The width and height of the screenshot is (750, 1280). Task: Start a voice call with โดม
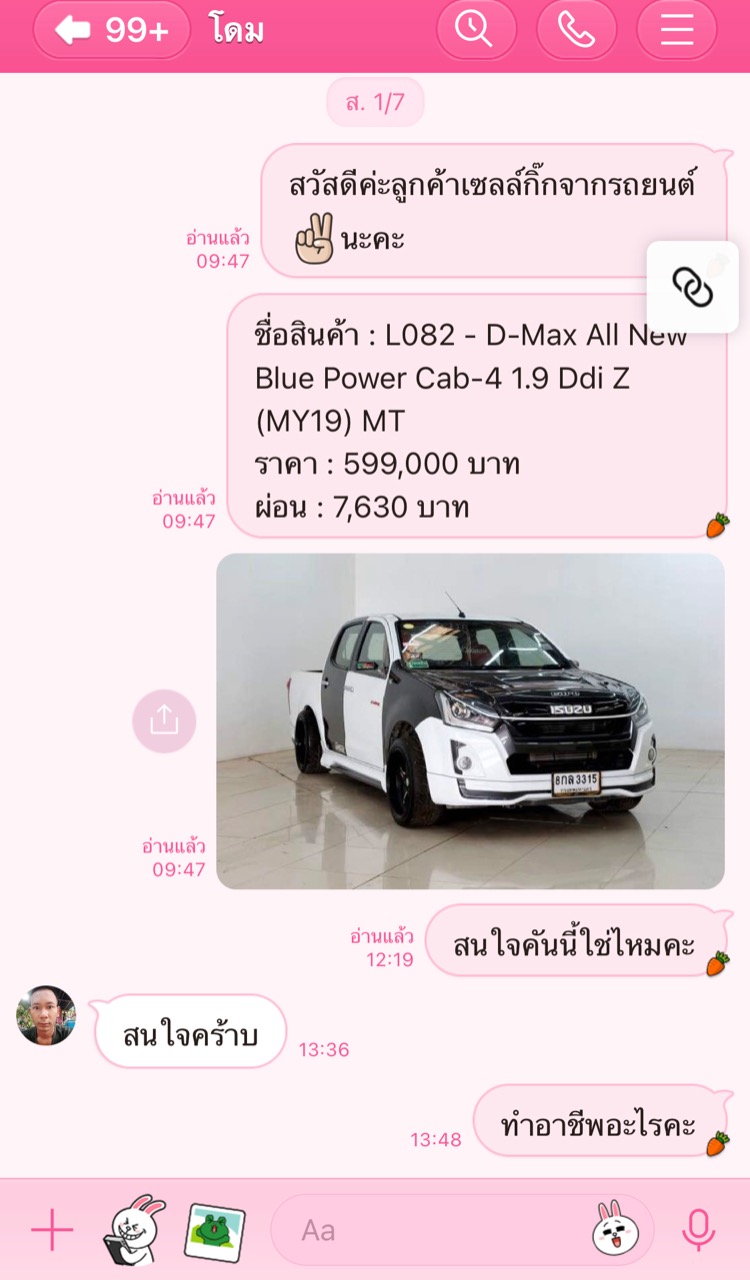click(577, 30)
